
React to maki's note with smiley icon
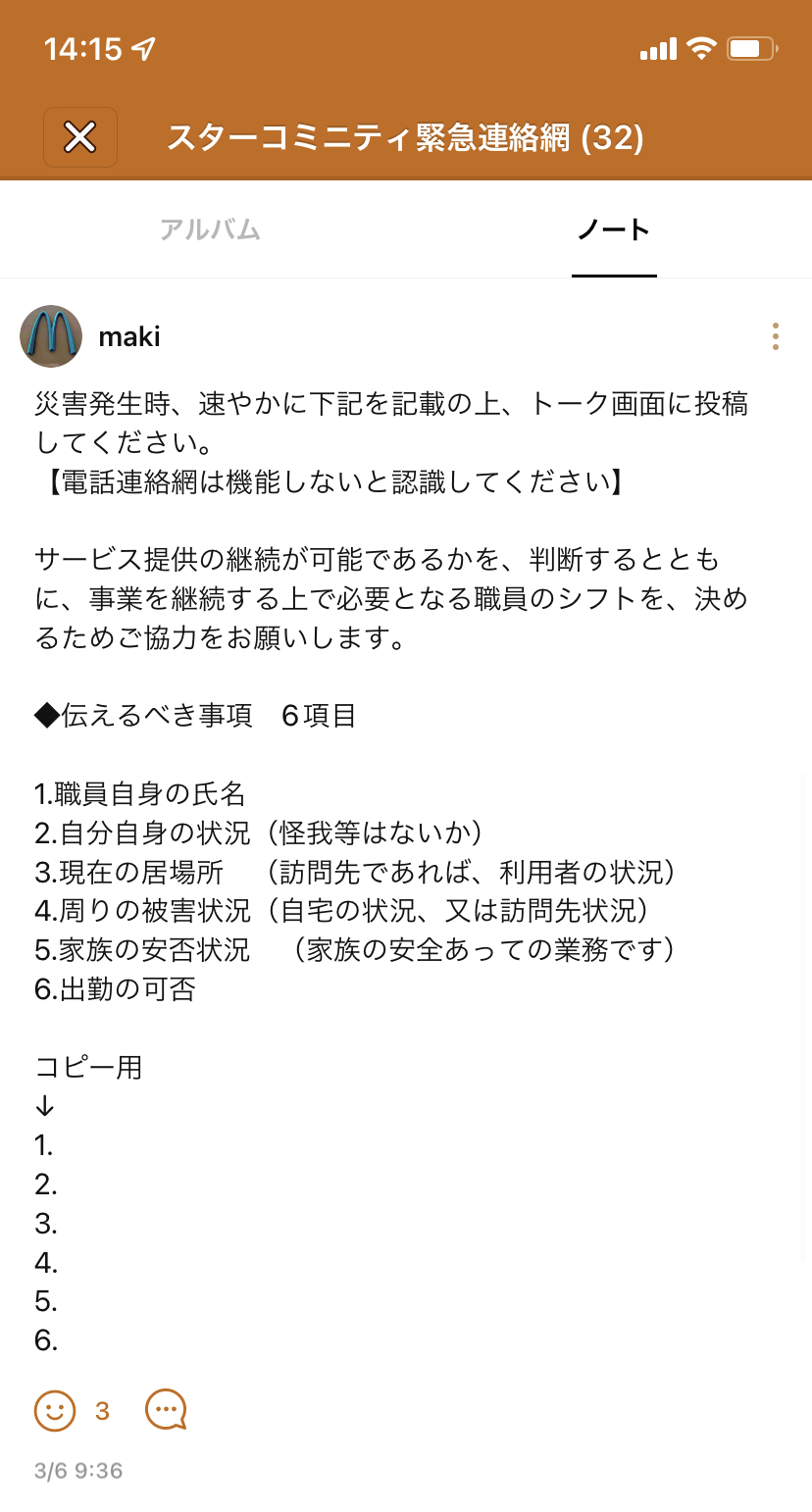pos(55,1411)
